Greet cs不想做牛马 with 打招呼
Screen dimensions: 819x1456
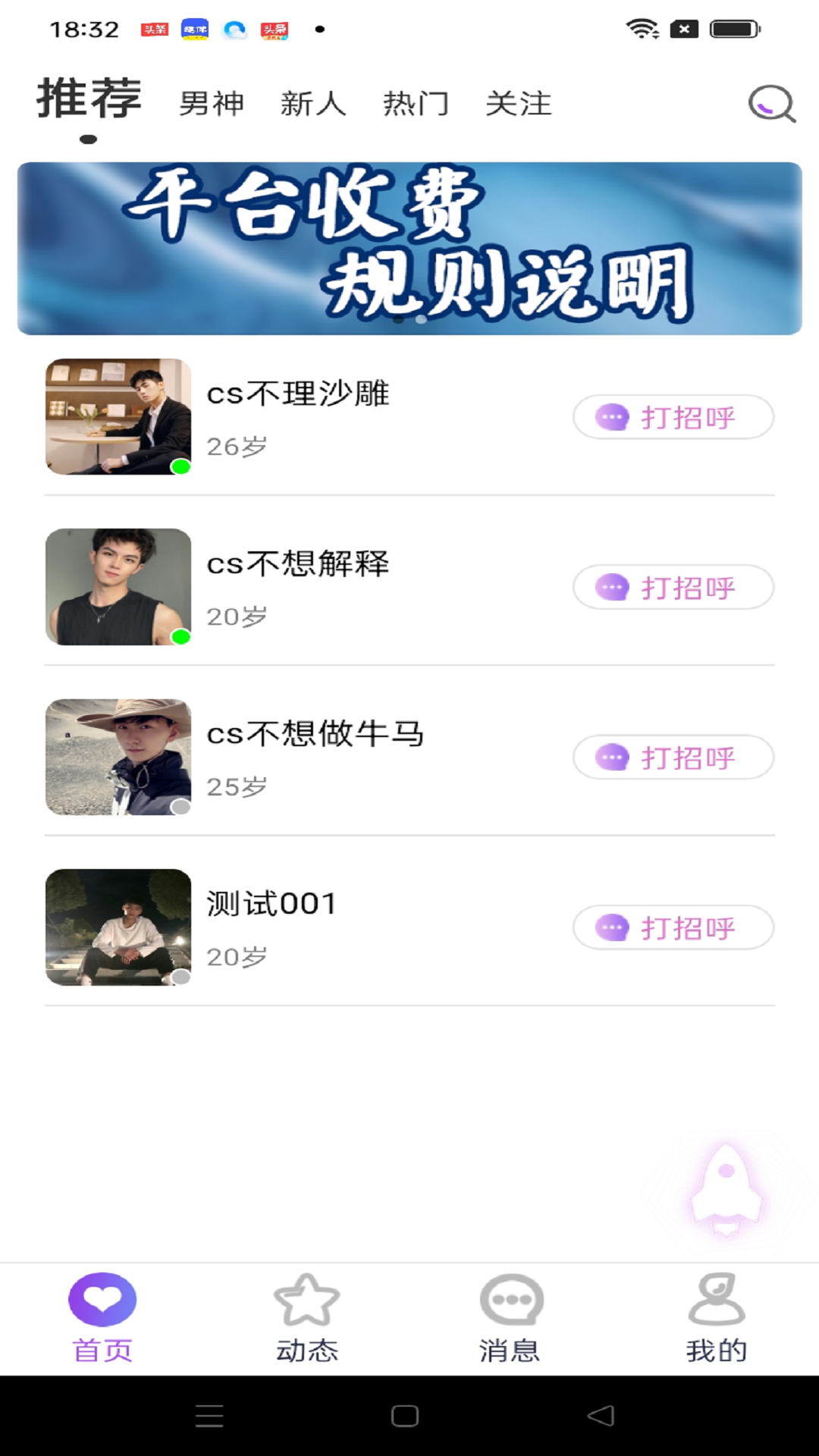[673, 757]
